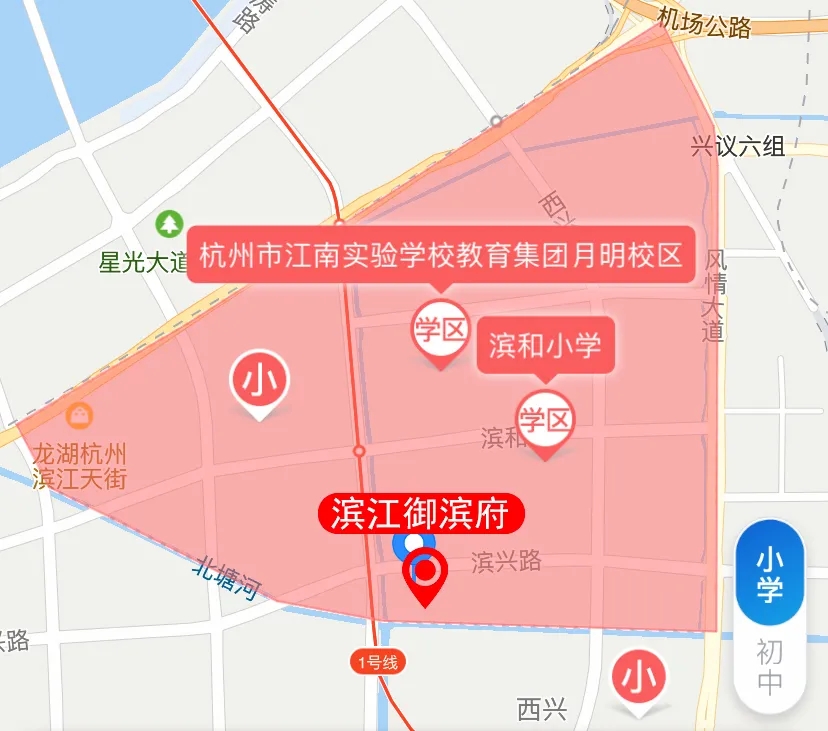Open 学区 marker under 杭州市江南实验学校教育集团月明校区
Viewport: 828px width, 731px height.
point(441,329)
